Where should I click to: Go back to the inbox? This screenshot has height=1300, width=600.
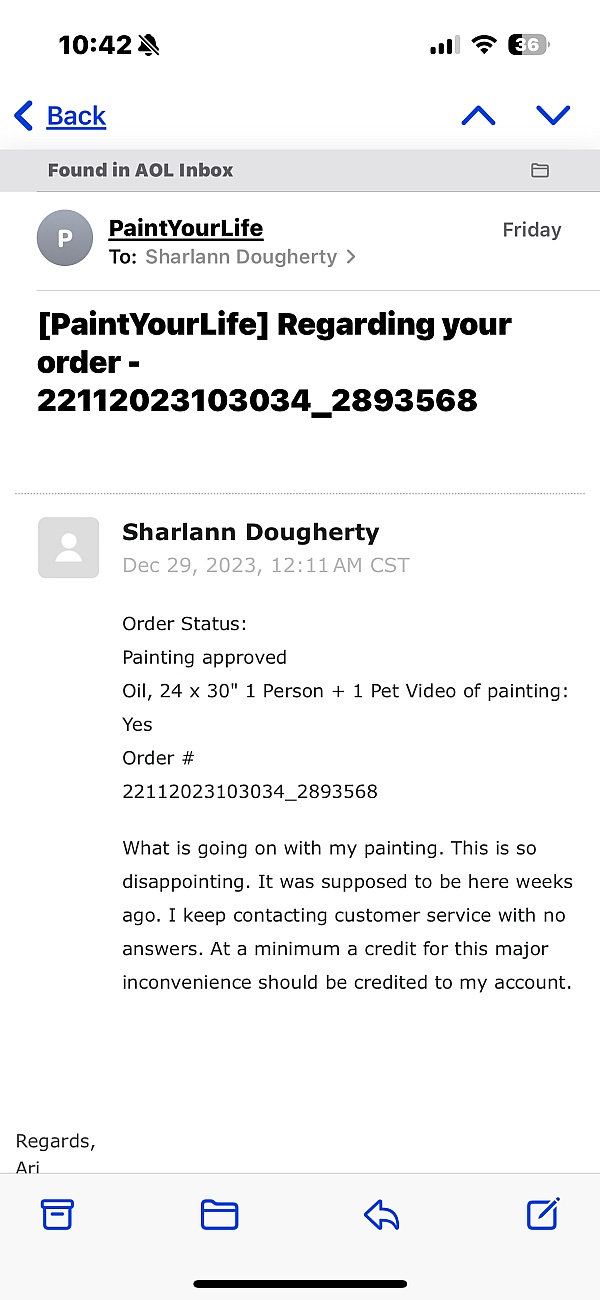(61, 116)
